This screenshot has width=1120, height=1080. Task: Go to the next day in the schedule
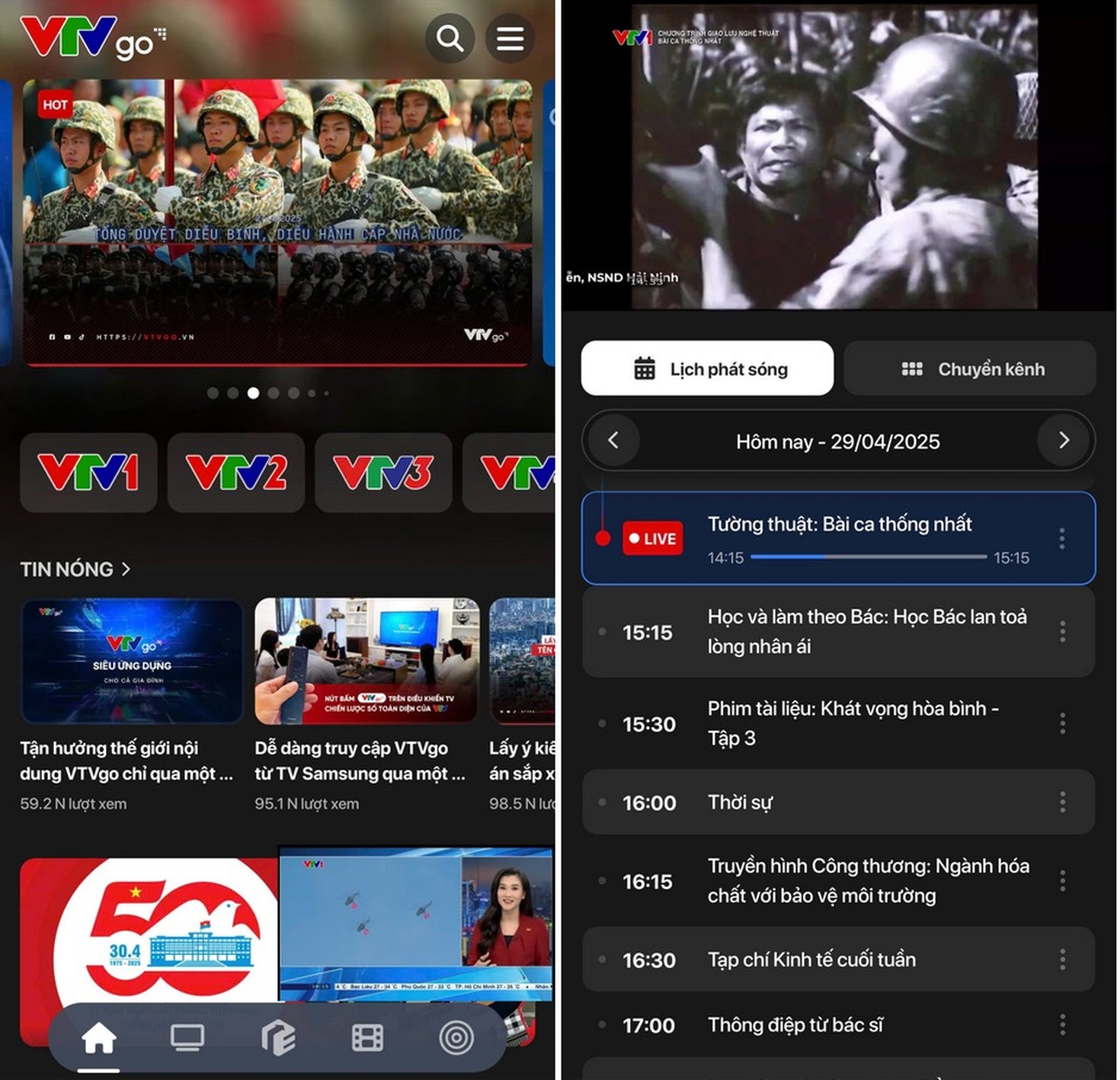click(1064, 441)
